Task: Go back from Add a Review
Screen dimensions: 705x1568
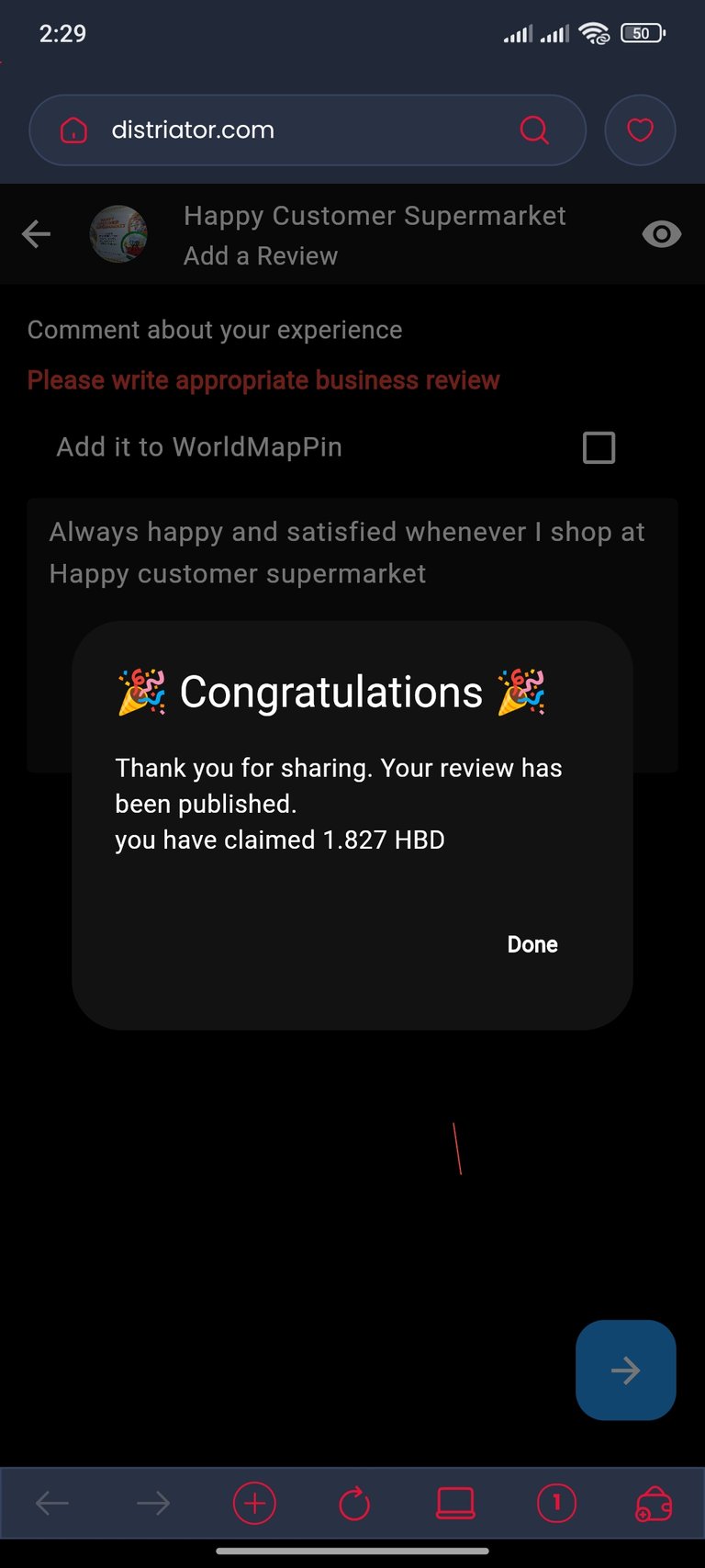Action: click(x=37, y=234)
